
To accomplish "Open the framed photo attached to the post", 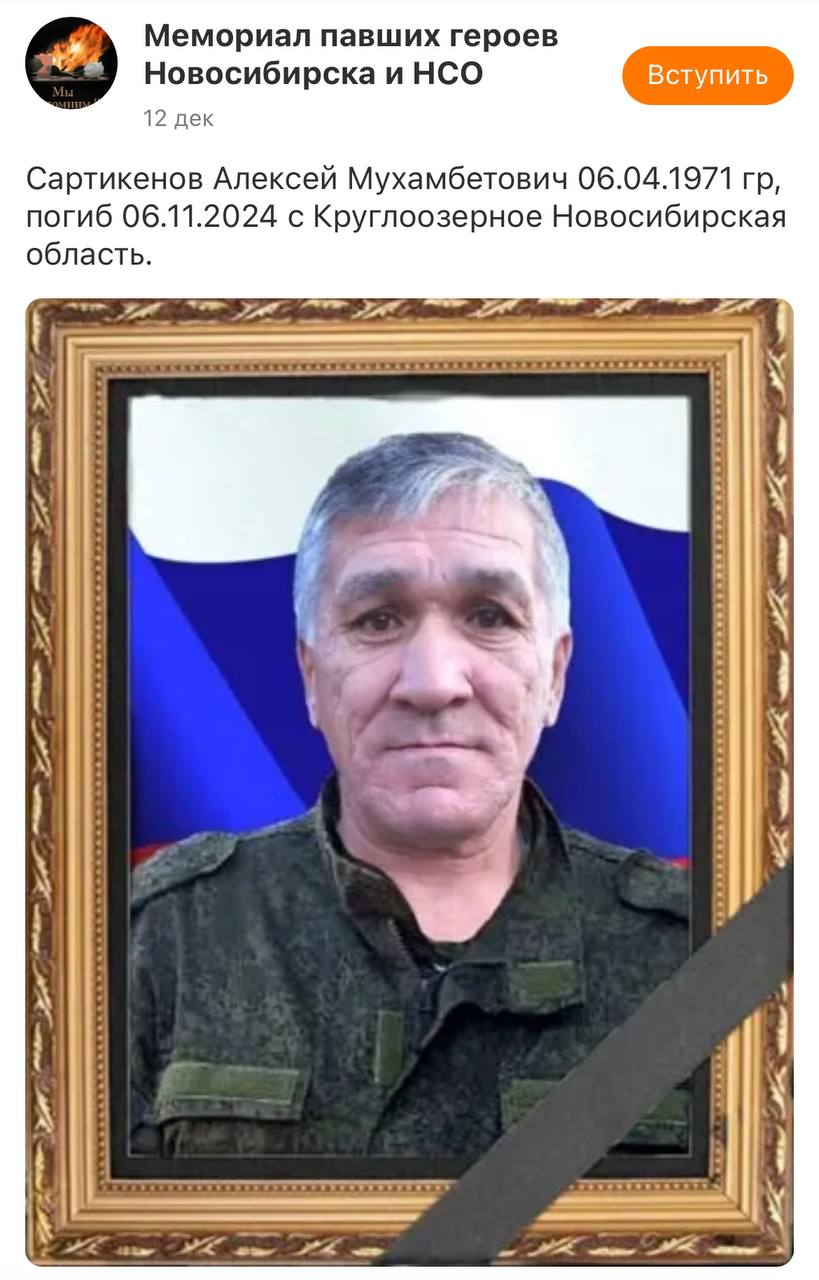I will click(409, 780).
